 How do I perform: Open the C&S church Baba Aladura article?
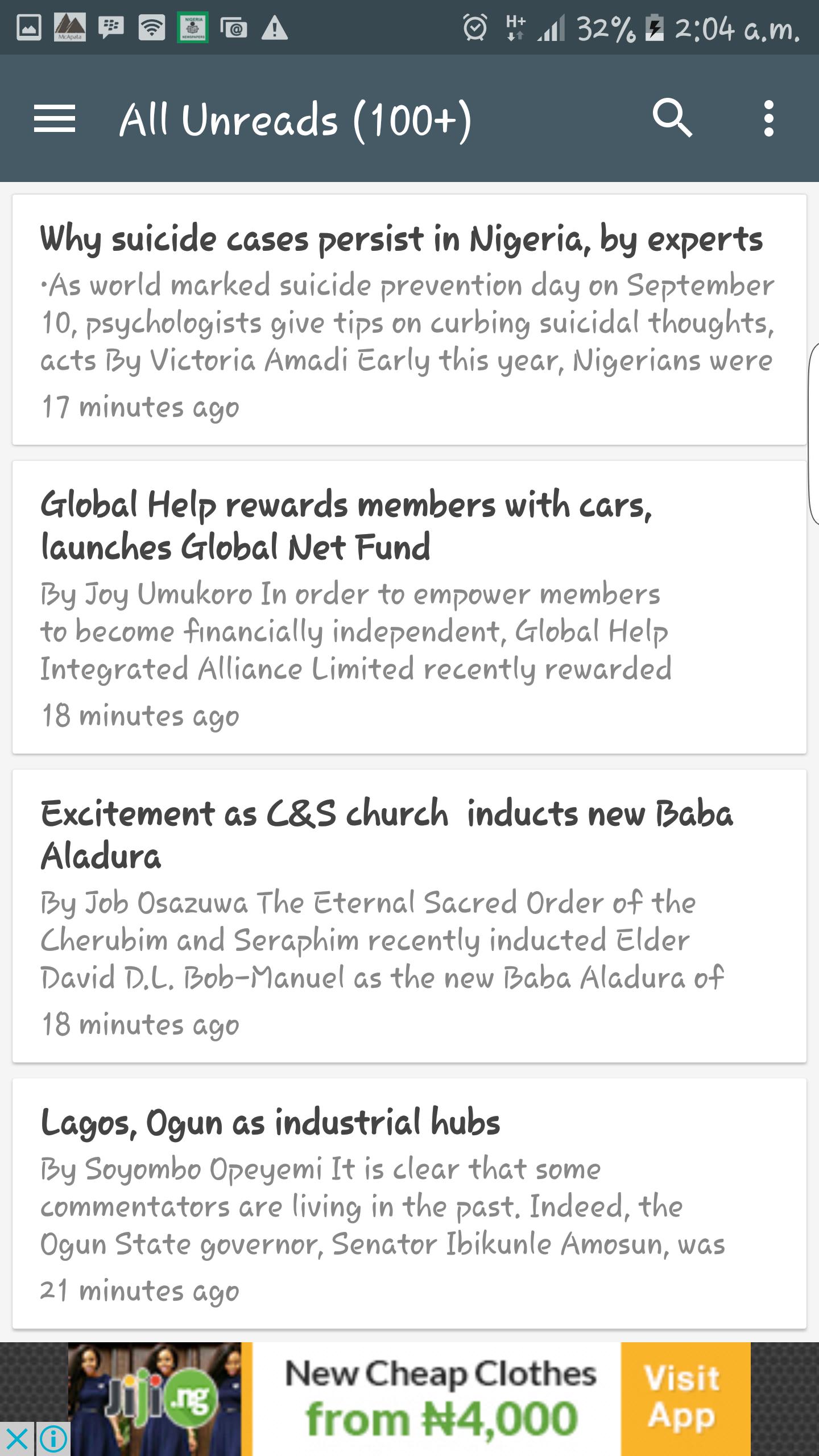coord(409,916)
